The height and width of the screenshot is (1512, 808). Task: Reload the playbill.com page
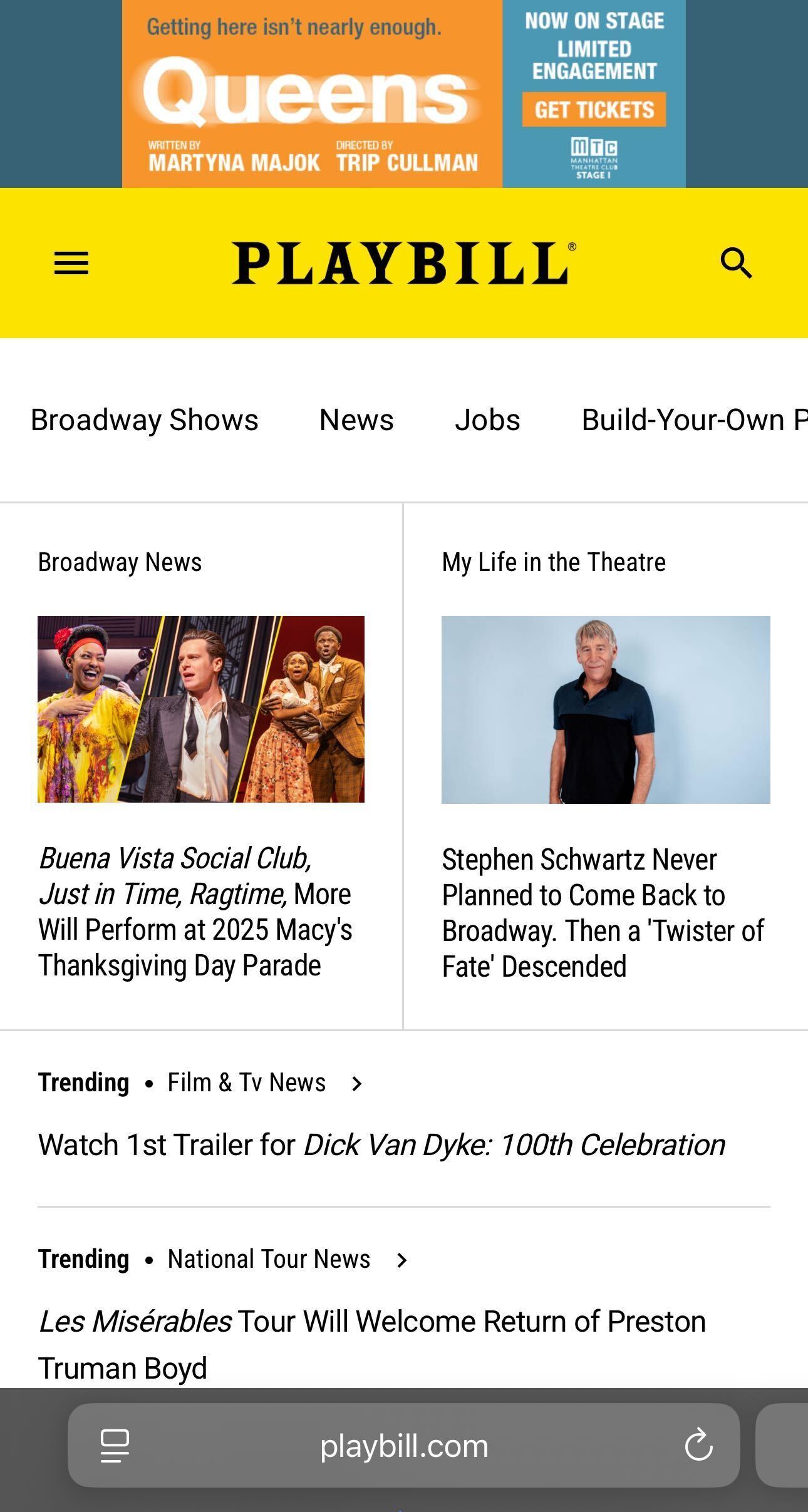pyautogui.click(x=698, y=1445)
